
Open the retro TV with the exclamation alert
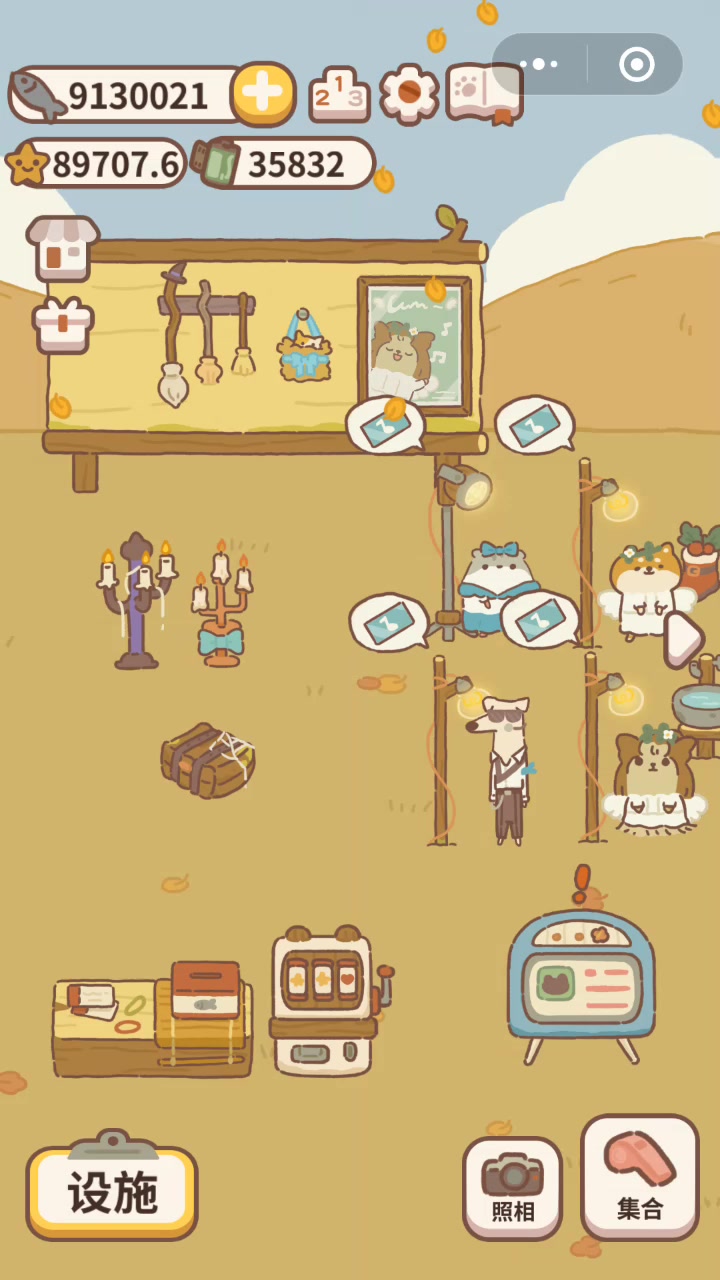tap(580, 985)
